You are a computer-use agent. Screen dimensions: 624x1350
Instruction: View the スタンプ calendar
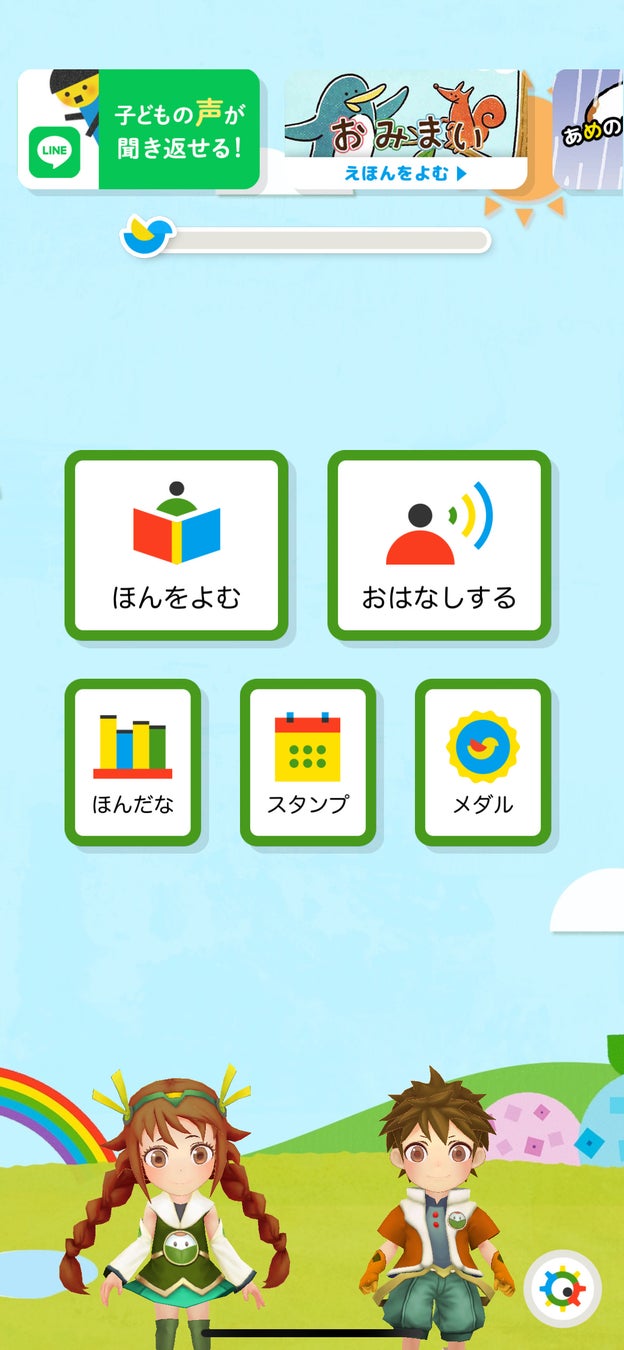click(308, 762)
